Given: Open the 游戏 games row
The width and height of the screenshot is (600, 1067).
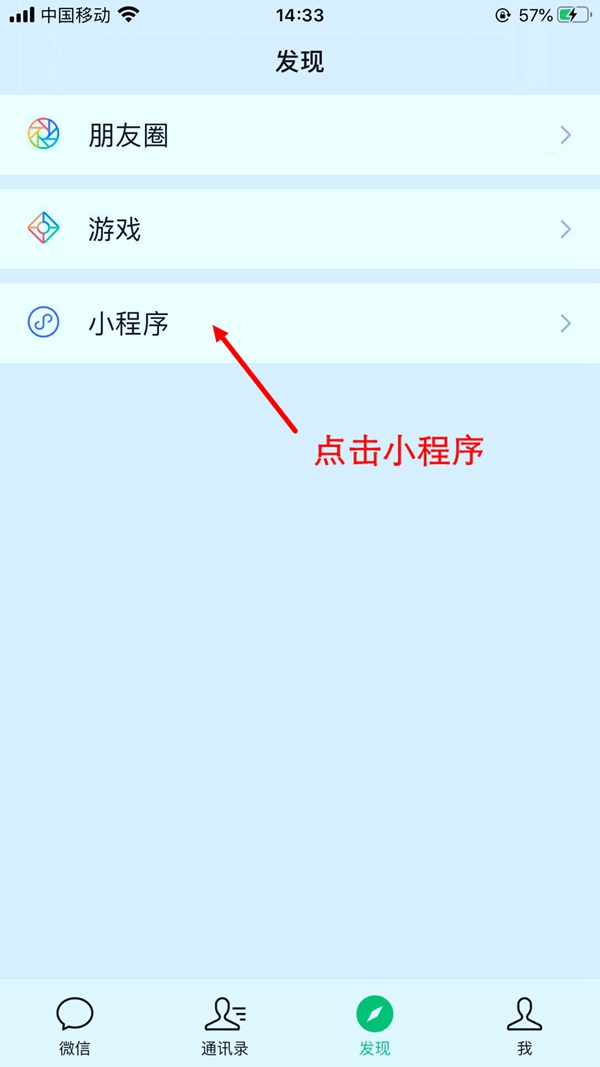Looking at the screenshot, I should pyautogui.click(x=300, y=229).
